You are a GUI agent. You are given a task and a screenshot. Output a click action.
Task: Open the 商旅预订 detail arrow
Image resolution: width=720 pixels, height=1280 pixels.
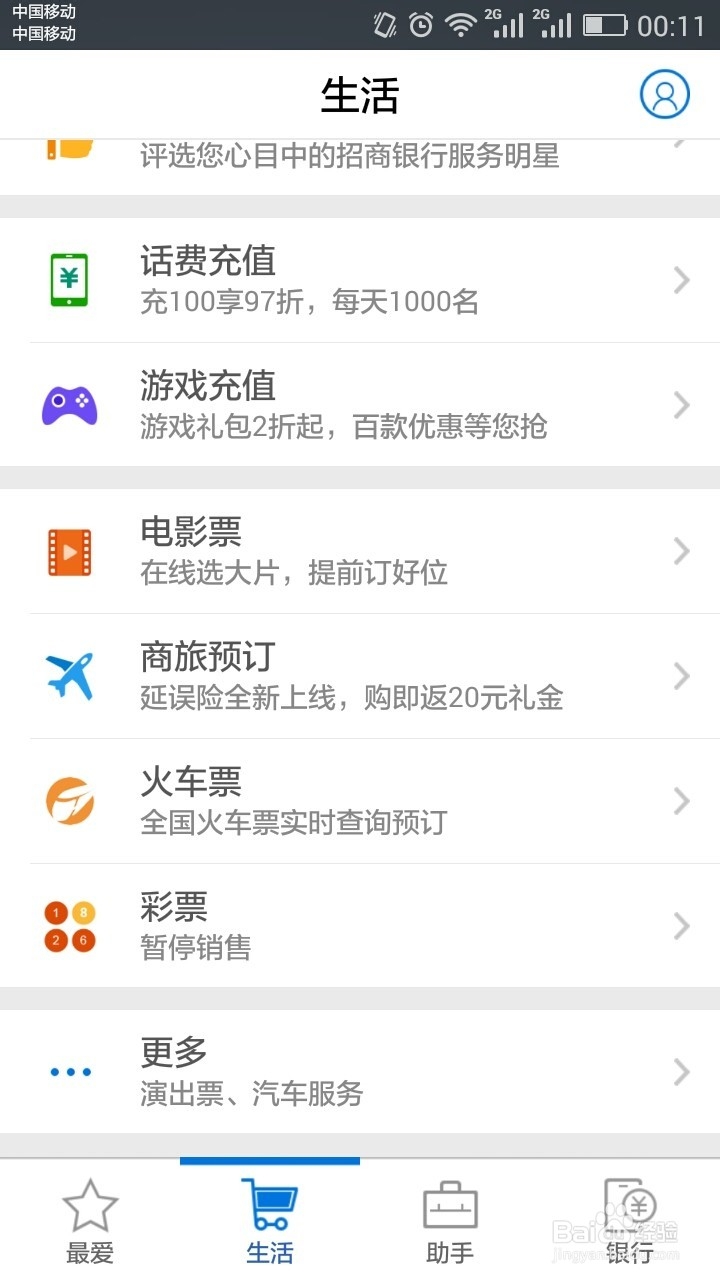pos(681,675)
